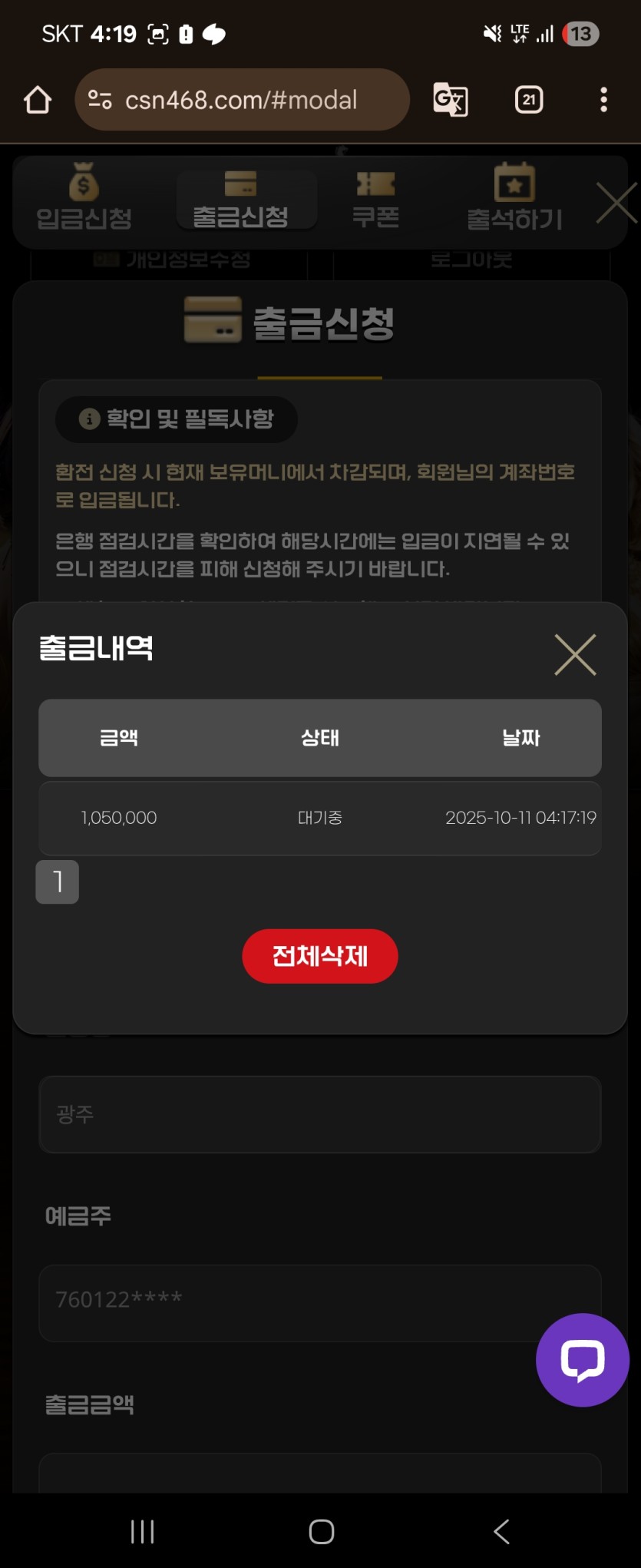Viewport: 641px width, 1568px height.
Task: Open the 쿠폰 tab
Action: (x=375, y=199)
